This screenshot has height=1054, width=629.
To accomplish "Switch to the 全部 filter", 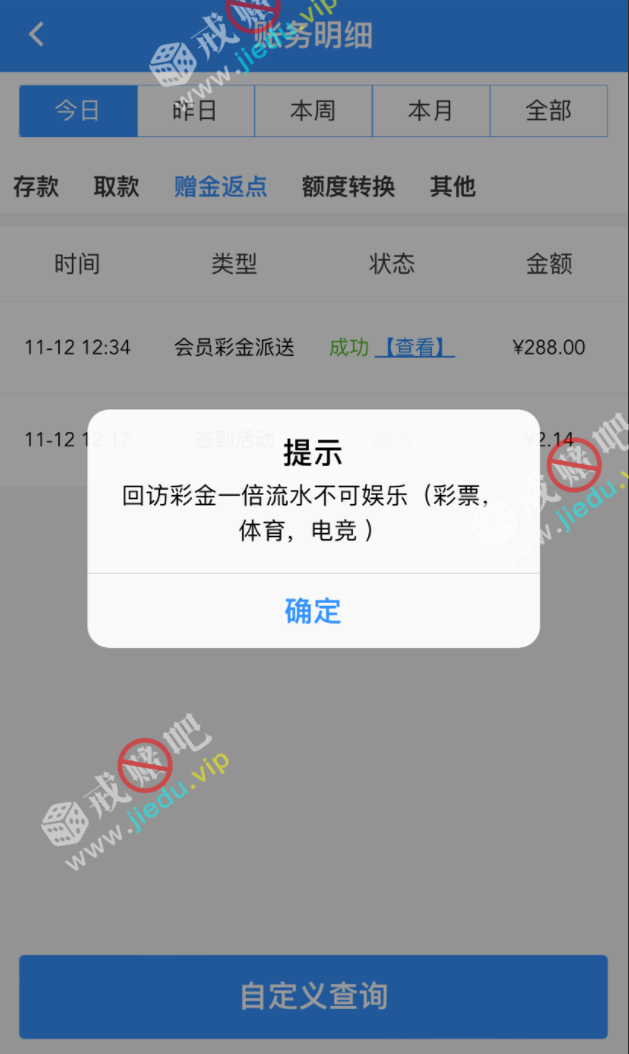I will [548, 111].
